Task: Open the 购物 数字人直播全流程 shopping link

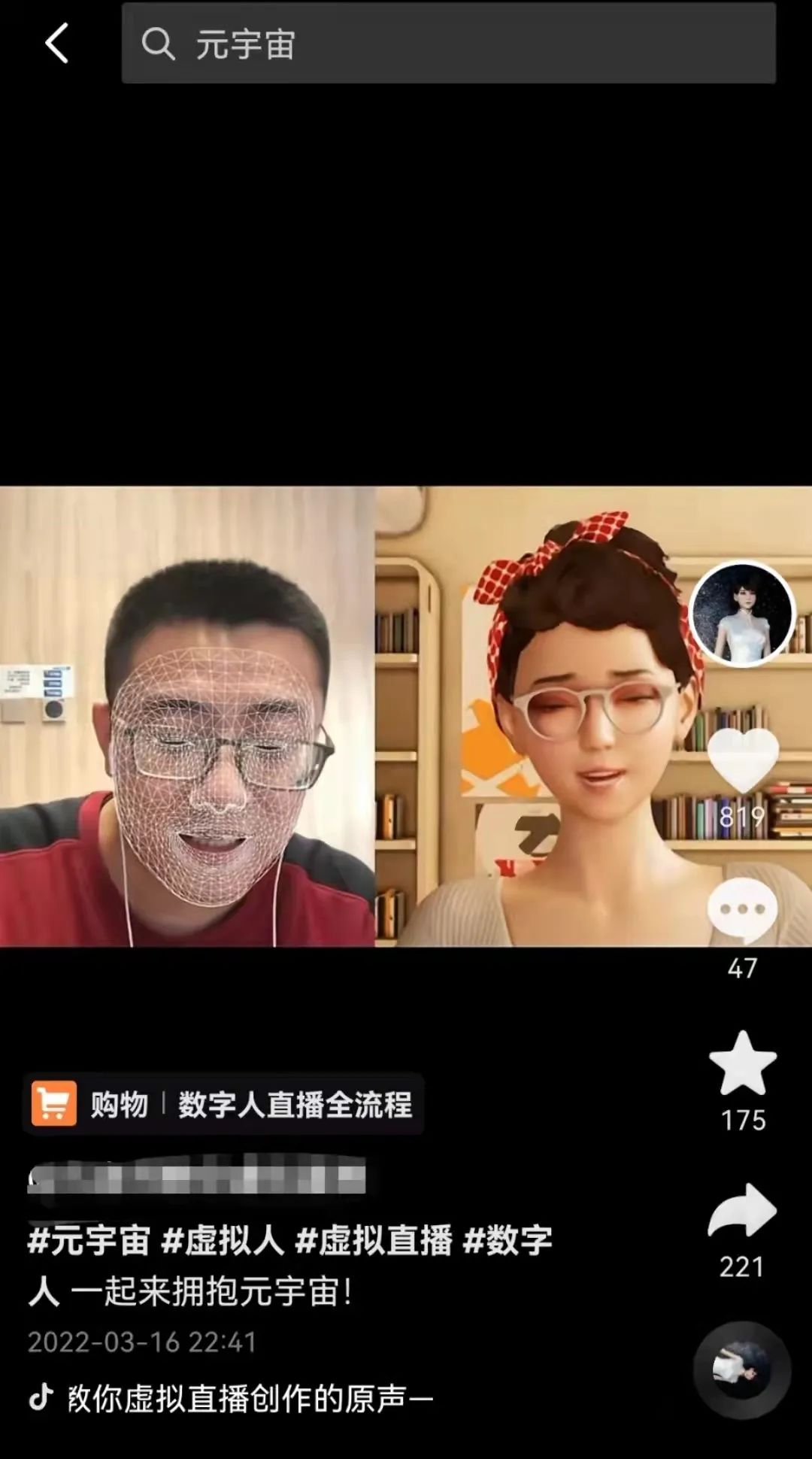Action: coord(223,1104)
